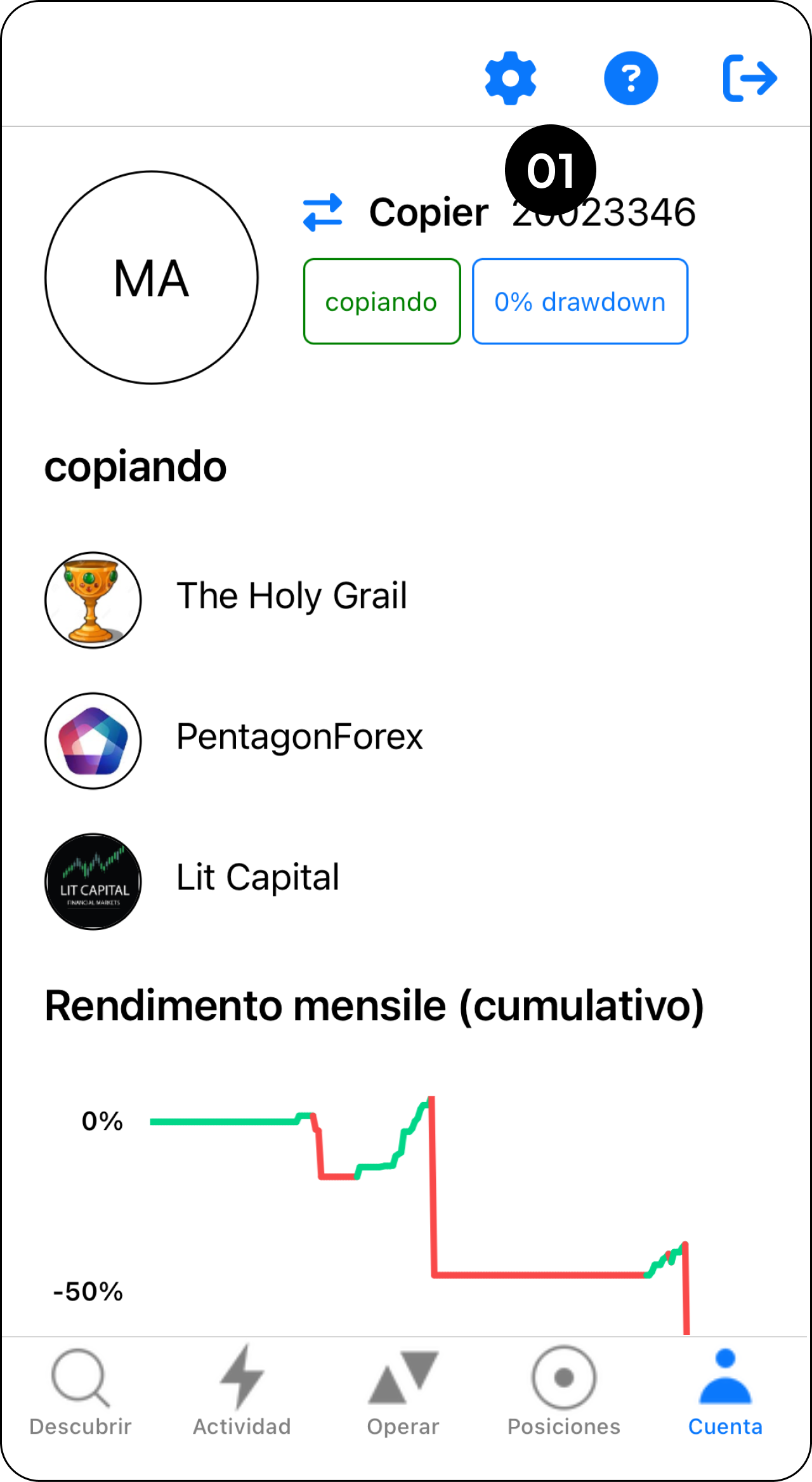Tap the MA profile avatar
Screen dimensions: 812x1482
click(152, 277)
